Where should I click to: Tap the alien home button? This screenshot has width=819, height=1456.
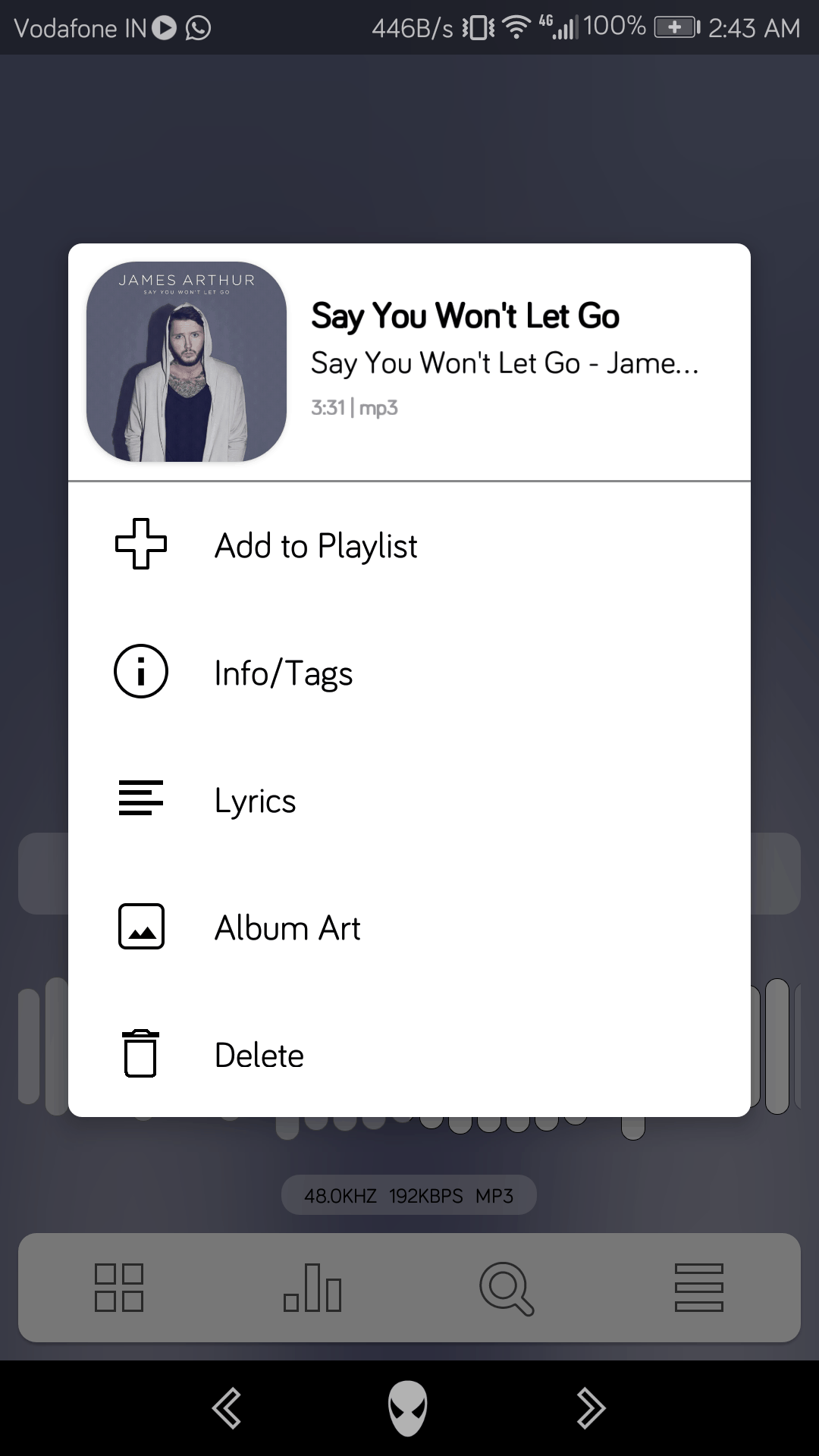408,1408
